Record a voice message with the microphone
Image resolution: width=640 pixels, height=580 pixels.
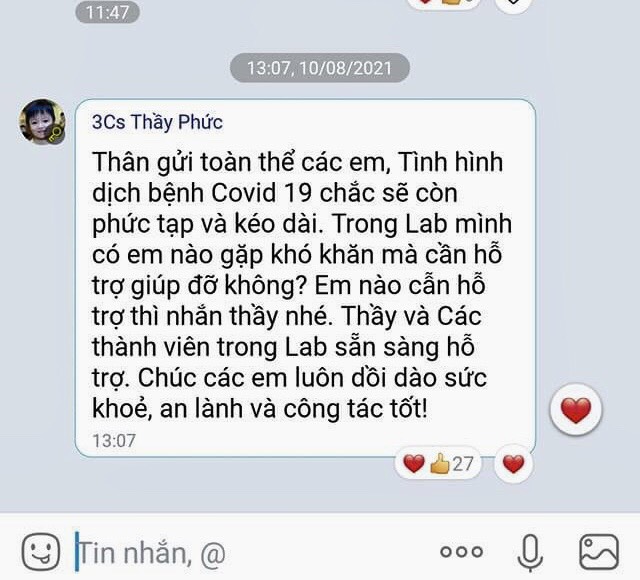click(530, 551)
